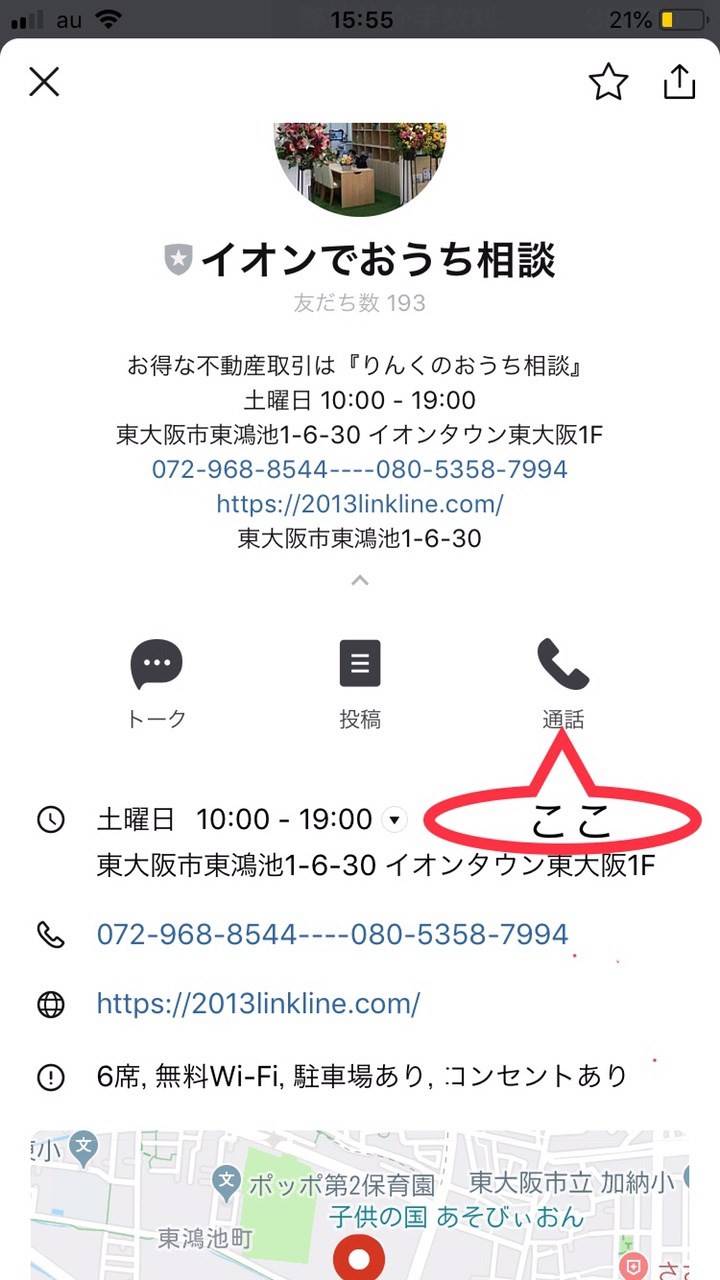Add this account to favorites with the star

point(607,82)
